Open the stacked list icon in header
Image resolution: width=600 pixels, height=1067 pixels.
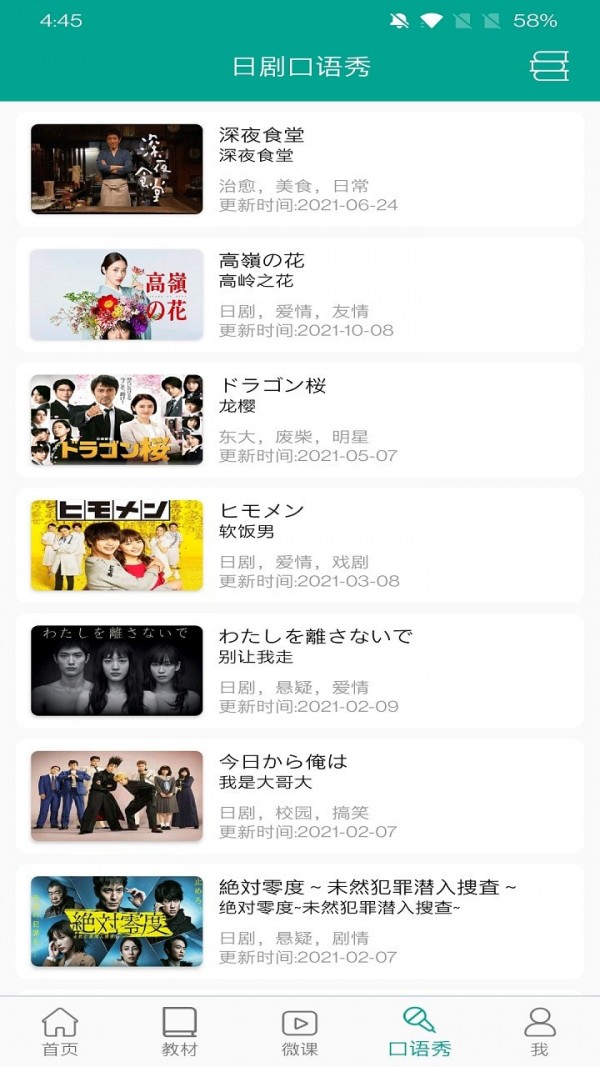coord(549,66)
